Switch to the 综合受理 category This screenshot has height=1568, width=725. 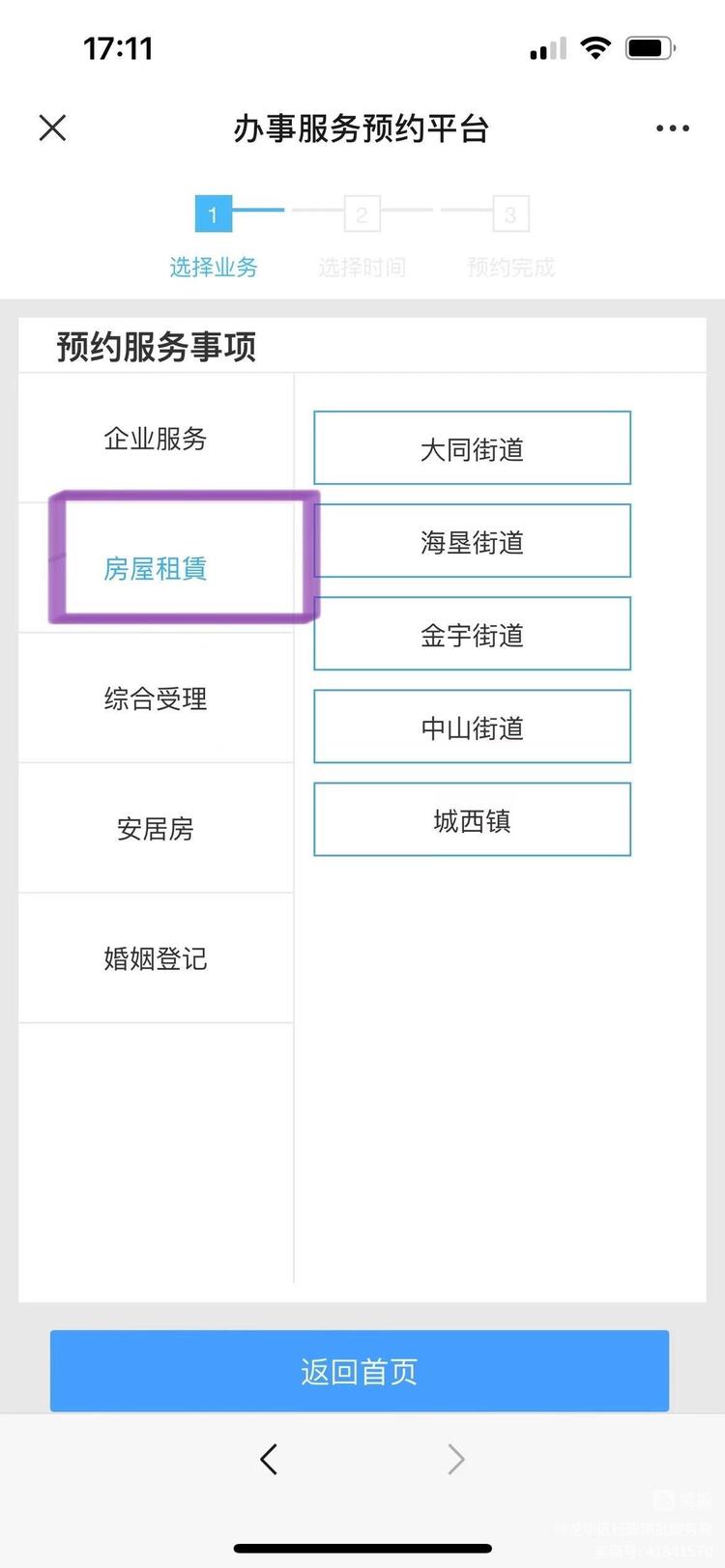pyautogui.click(x=156, y=698)
